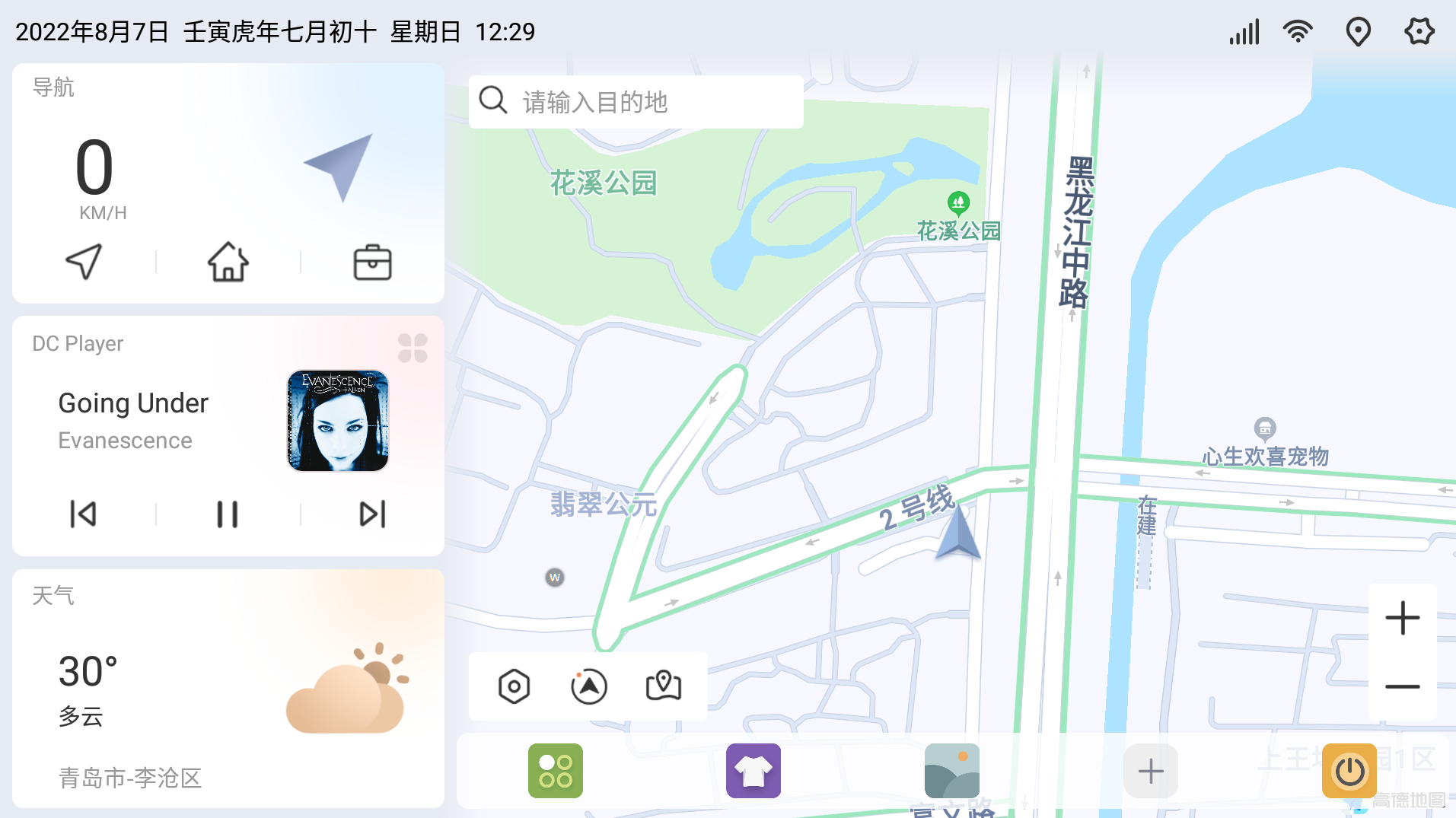This screenshot has width=1456, height=818.
Task: Zoom in on the map
Action: click(1402, 618)
